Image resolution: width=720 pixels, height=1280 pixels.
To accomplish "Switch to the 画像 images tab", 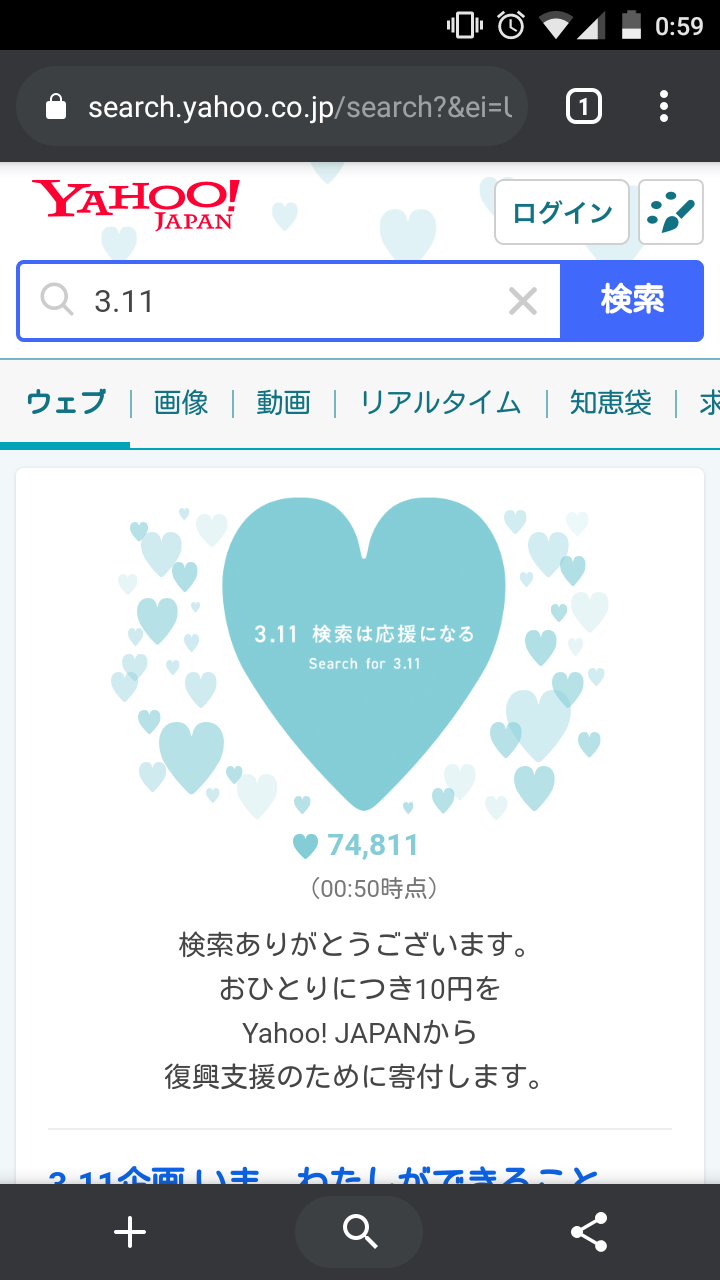I will pos(181,403).
